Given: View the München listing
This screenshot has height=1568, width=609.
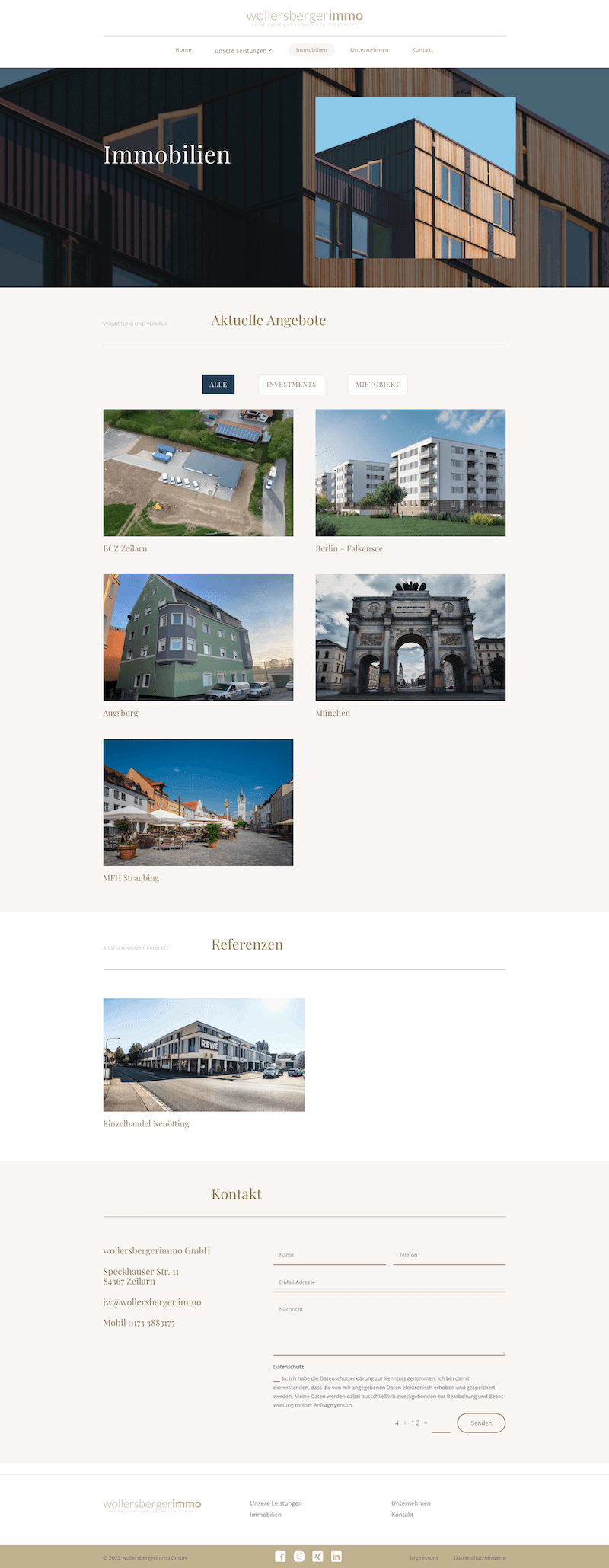Looking at the screenshot, I should click(410, 637).
